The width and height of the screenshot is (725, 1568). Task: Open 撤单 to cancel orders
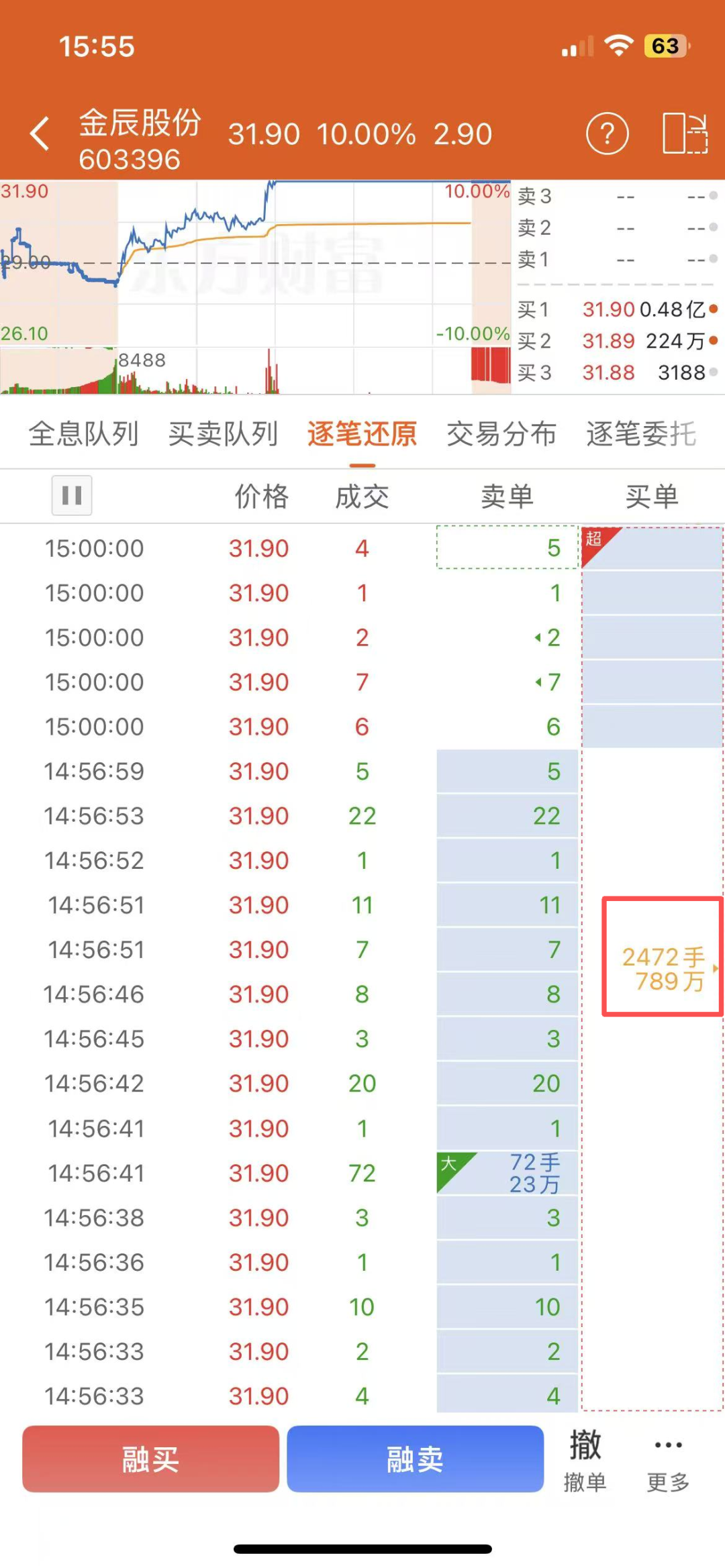585,1460
